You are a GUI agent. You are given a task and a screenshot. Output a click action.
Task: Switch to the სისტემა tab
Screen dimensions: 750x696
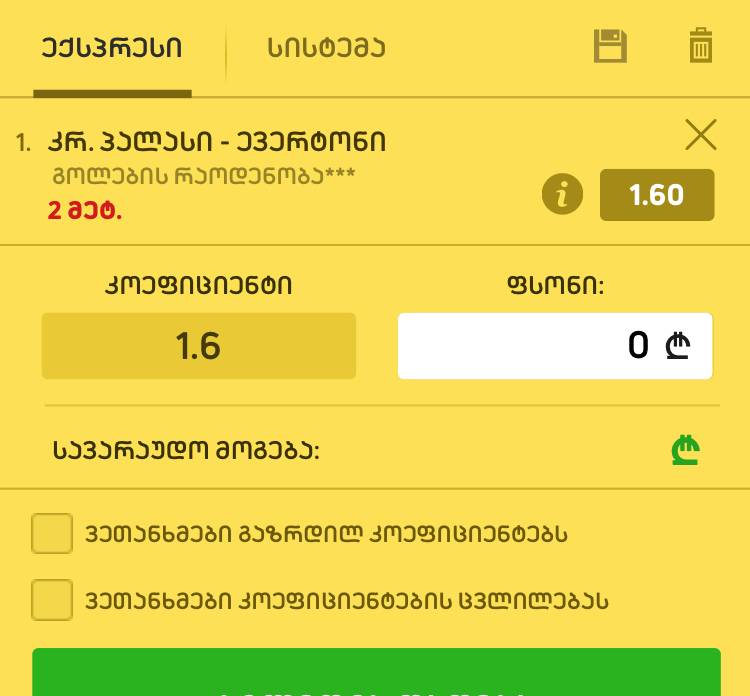pos(326,48)
